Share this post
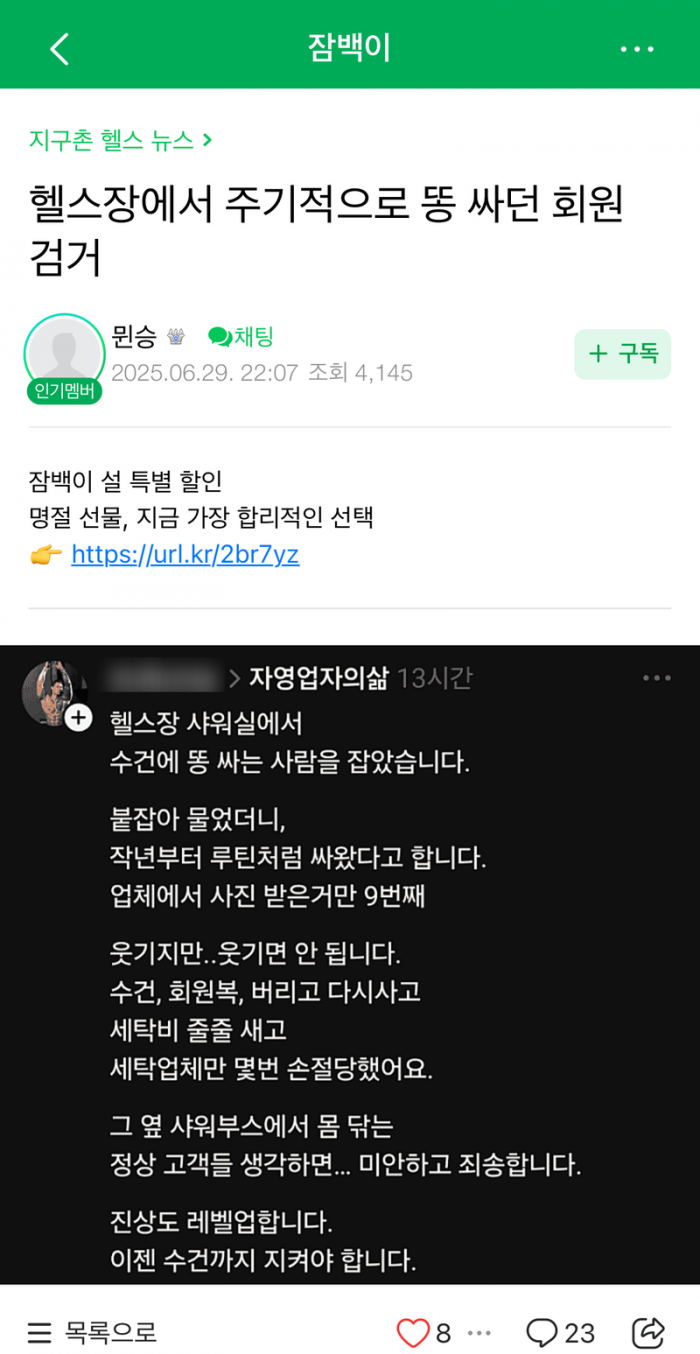Screen dimensions: 700x1354 [649, 1332]
